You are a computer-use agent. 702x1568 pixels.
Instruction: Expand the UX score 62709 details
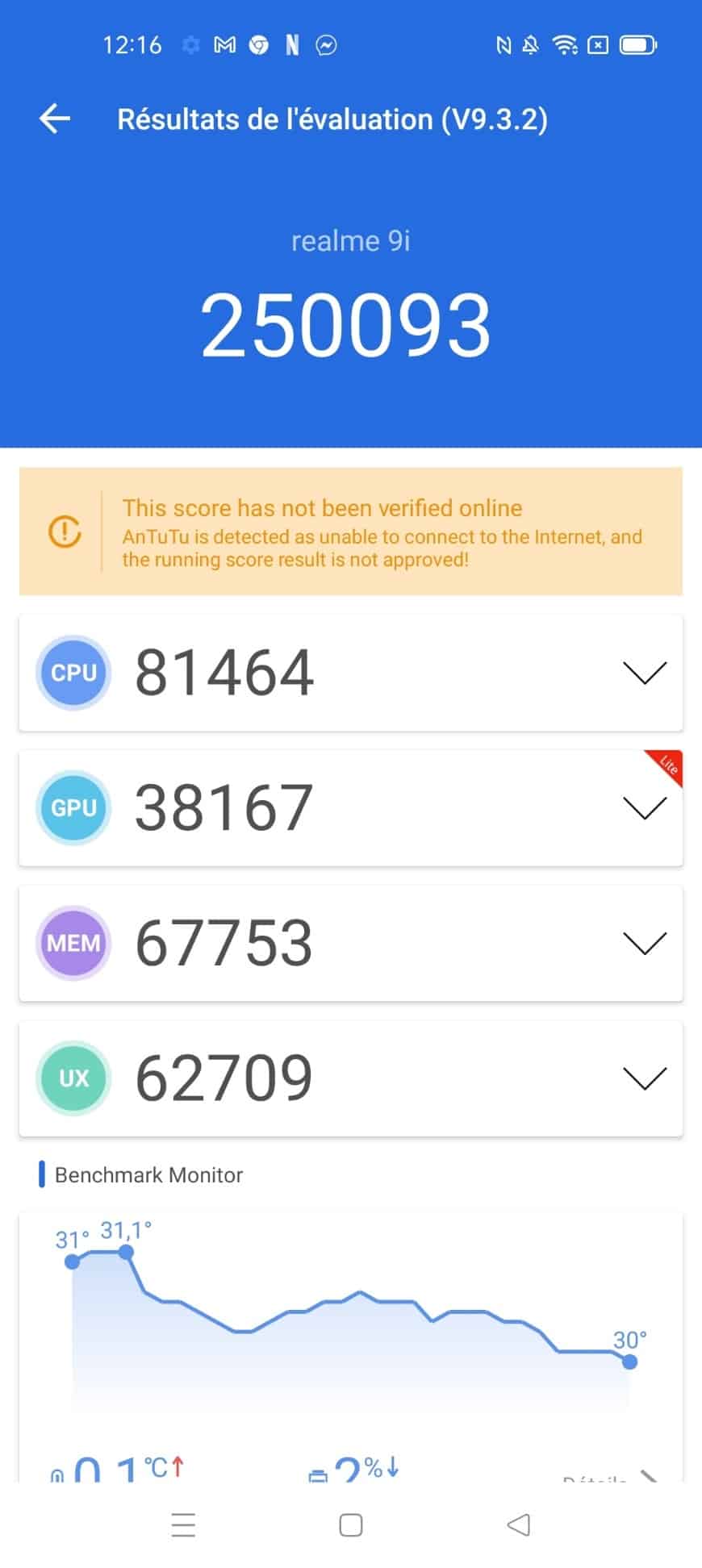pyautogui.click(x=645, y=1078)
